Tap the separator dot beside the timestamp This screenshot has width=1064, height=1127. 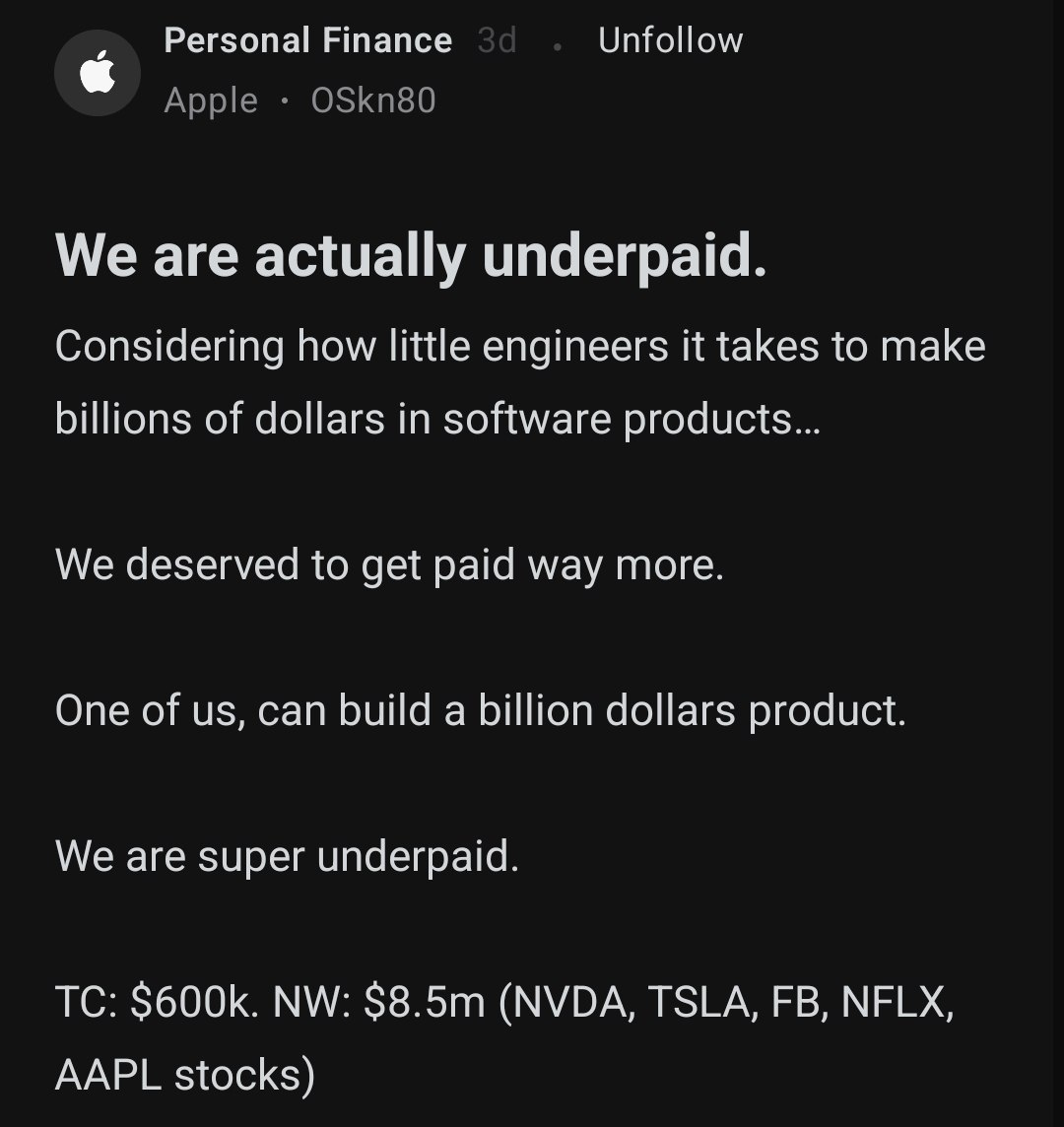558,45
